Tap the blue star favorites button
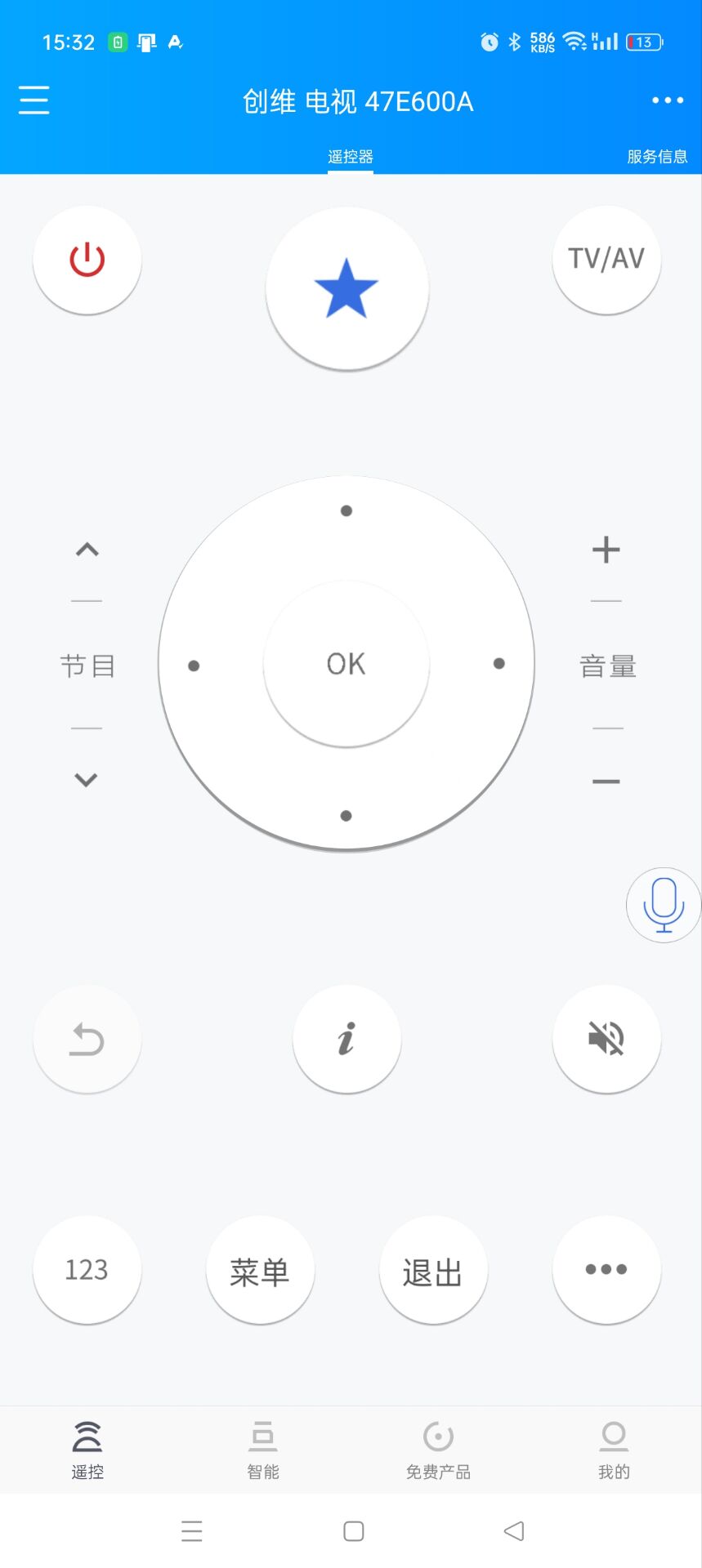The height and width of the screenshot is (1568, 702). pos(347,288)
